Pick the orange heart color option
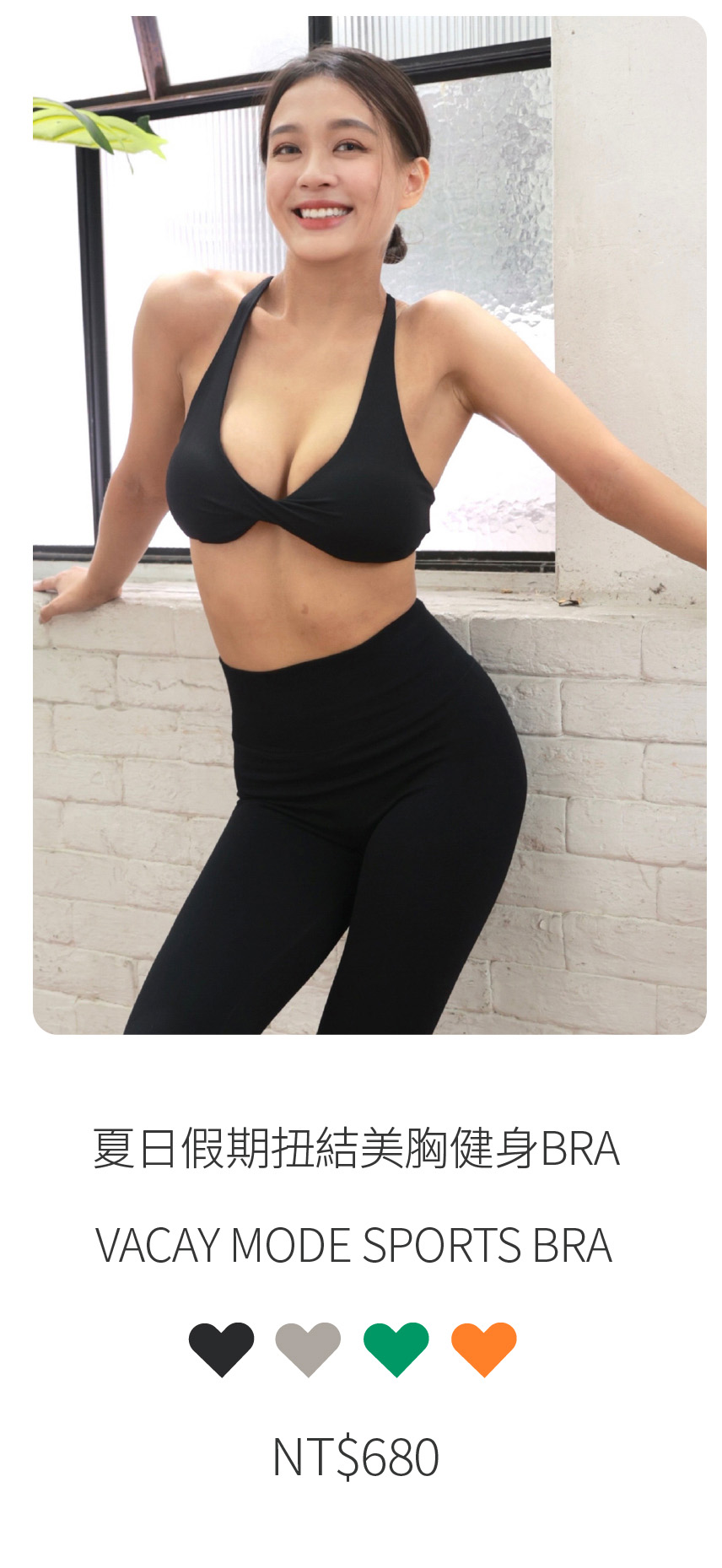 click(x=483, y=1347)
